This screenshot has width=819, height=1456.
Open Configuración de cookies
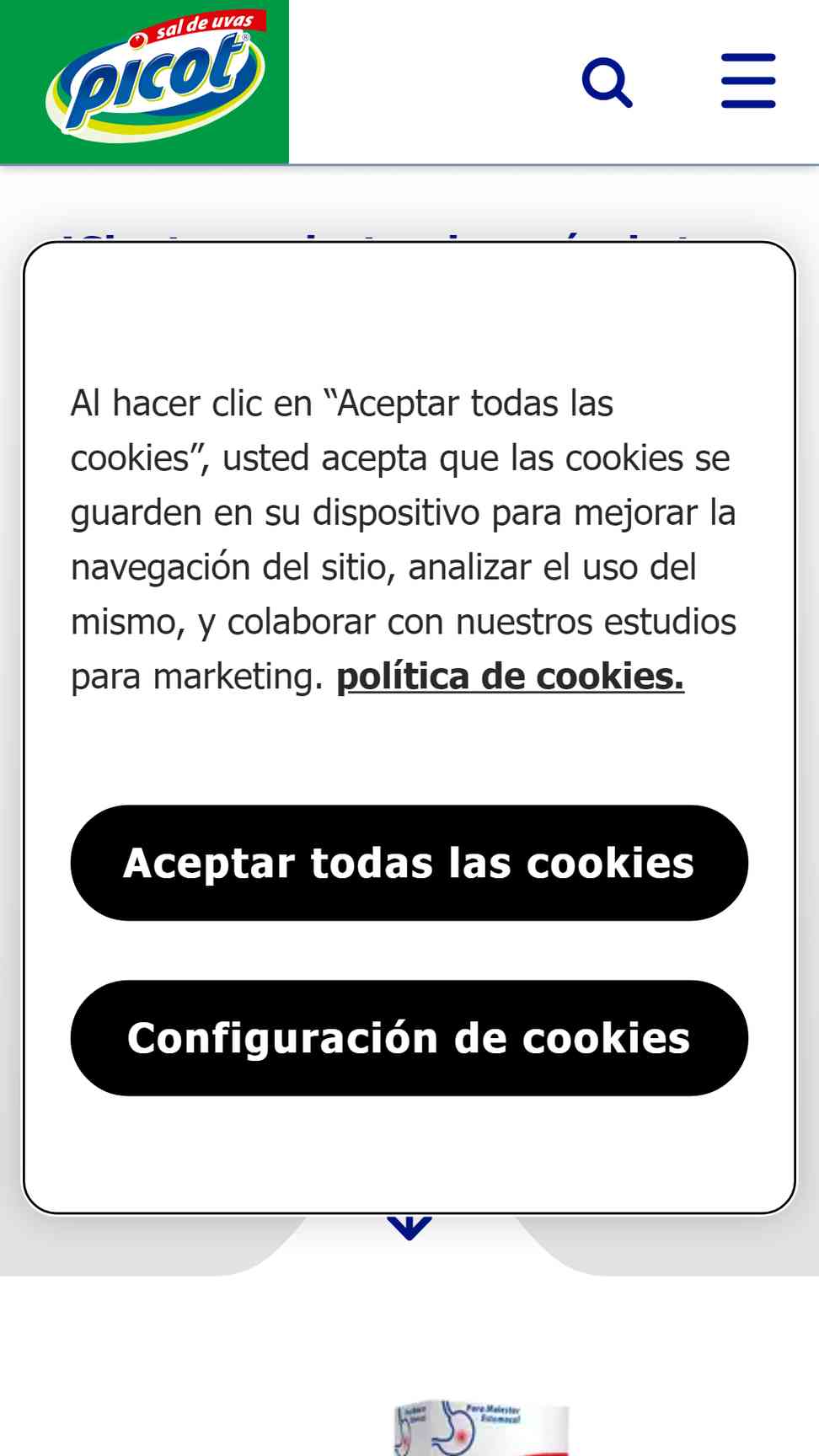409,1038
